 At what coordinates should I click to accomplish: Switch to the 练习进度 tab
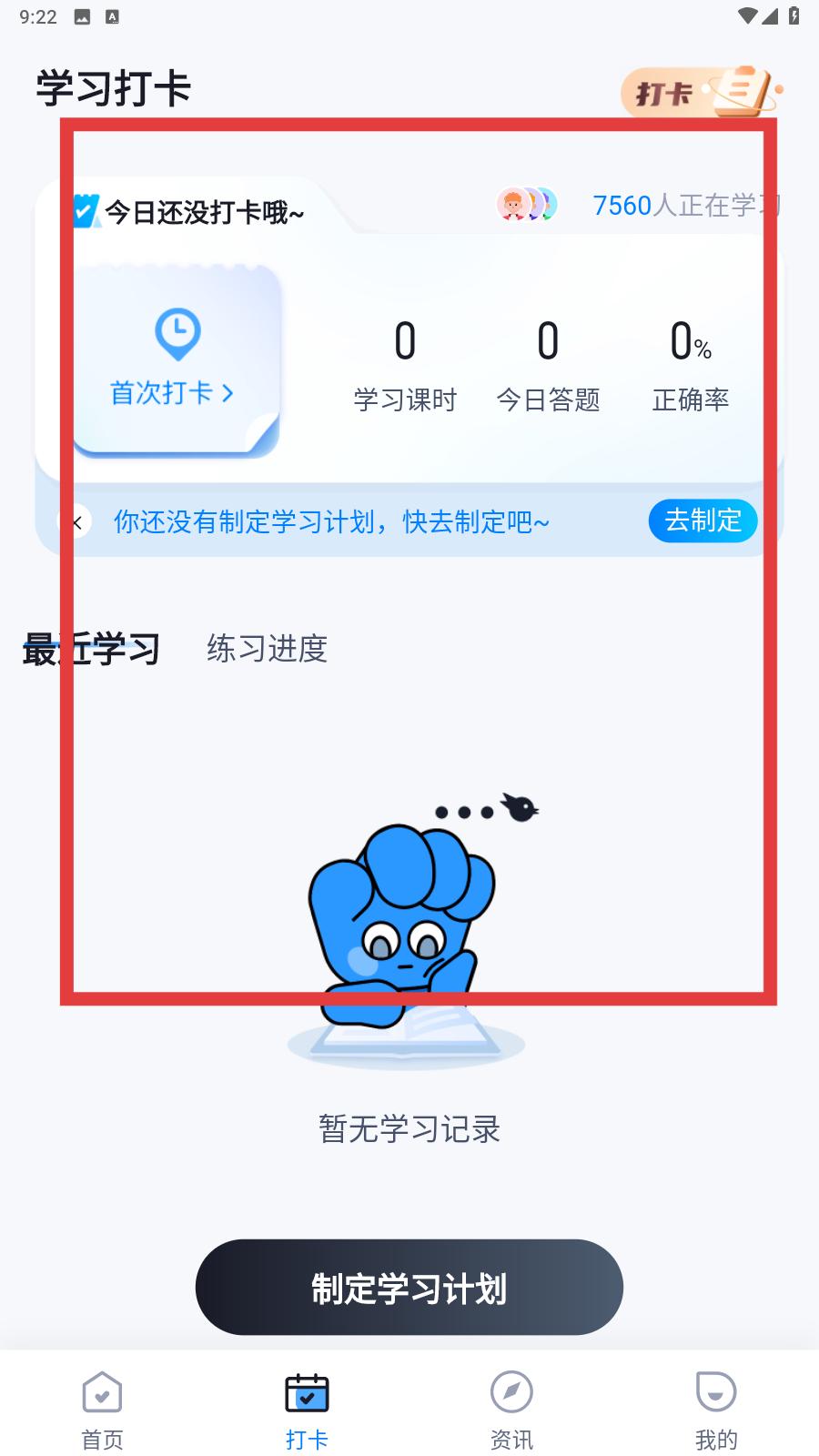click(267, 649)
